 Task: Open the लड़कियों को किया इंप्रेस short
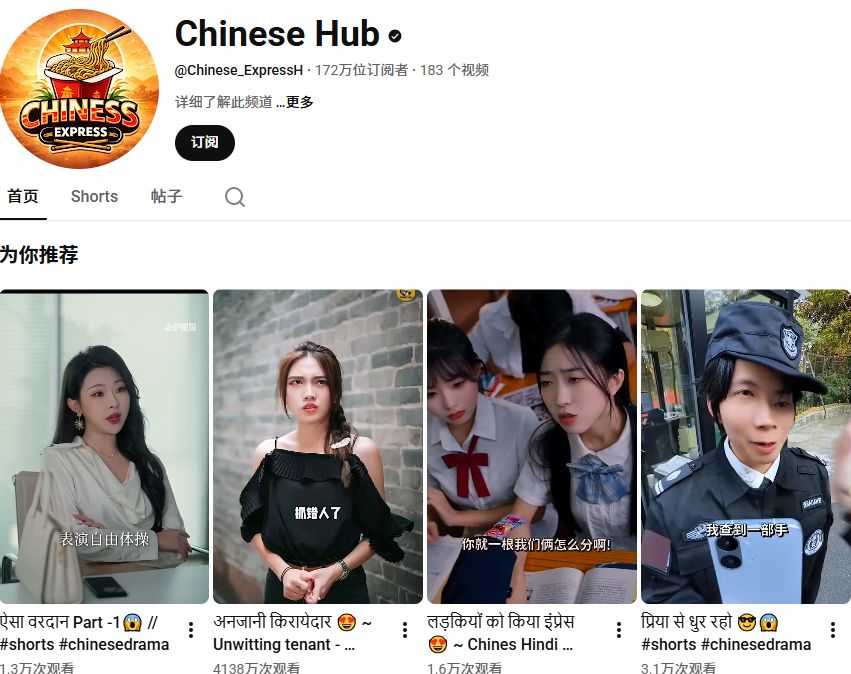pos(532,446)
